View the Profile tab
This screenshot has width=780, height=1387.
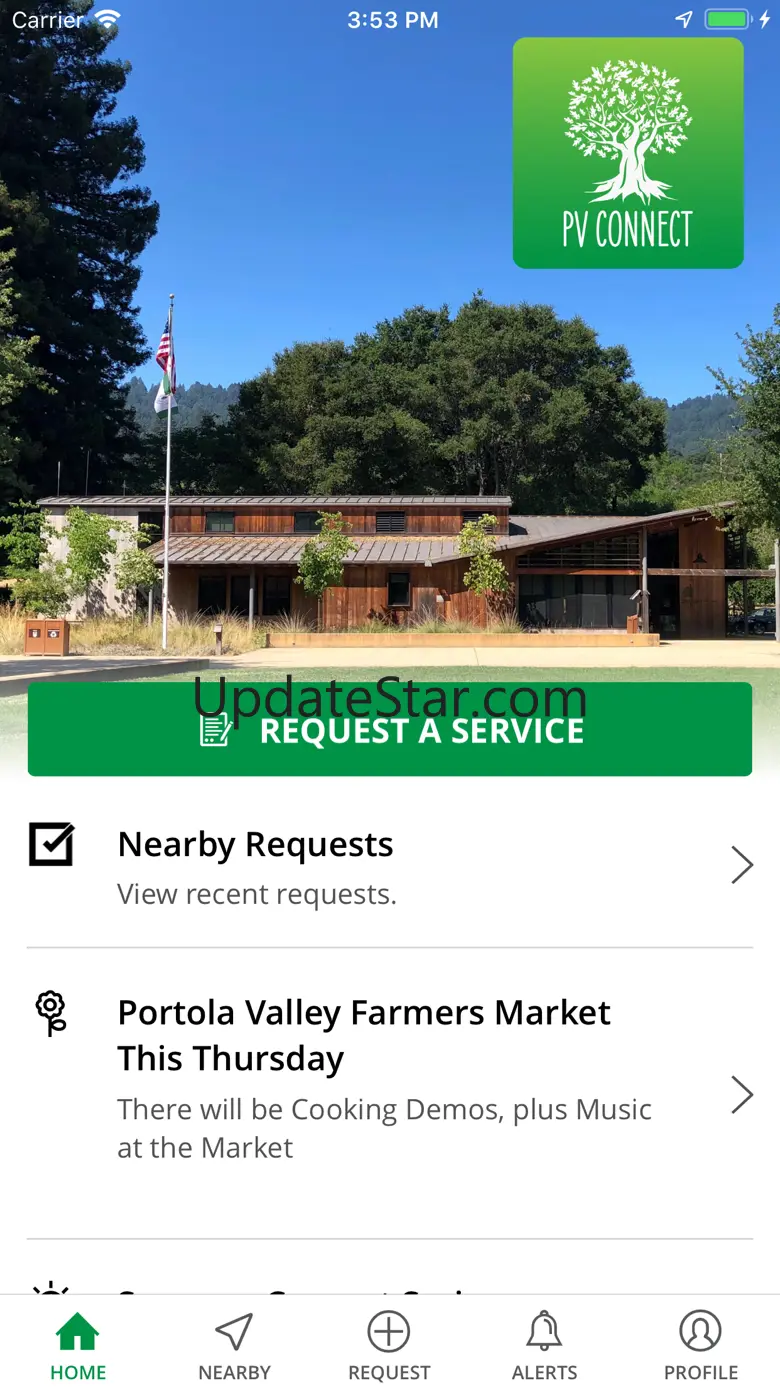pyautogui.click(x=700, y=1346)
